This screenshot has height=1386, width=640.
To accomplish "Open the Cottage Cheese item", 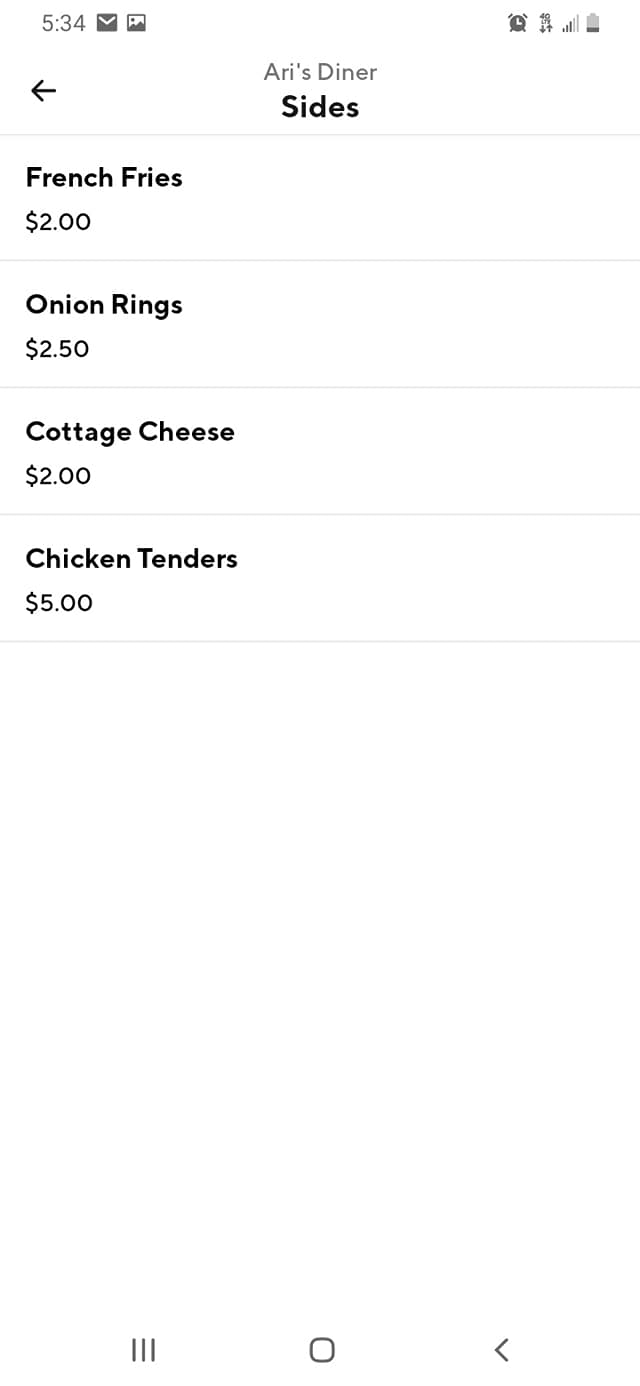I will tap(320, 451).
